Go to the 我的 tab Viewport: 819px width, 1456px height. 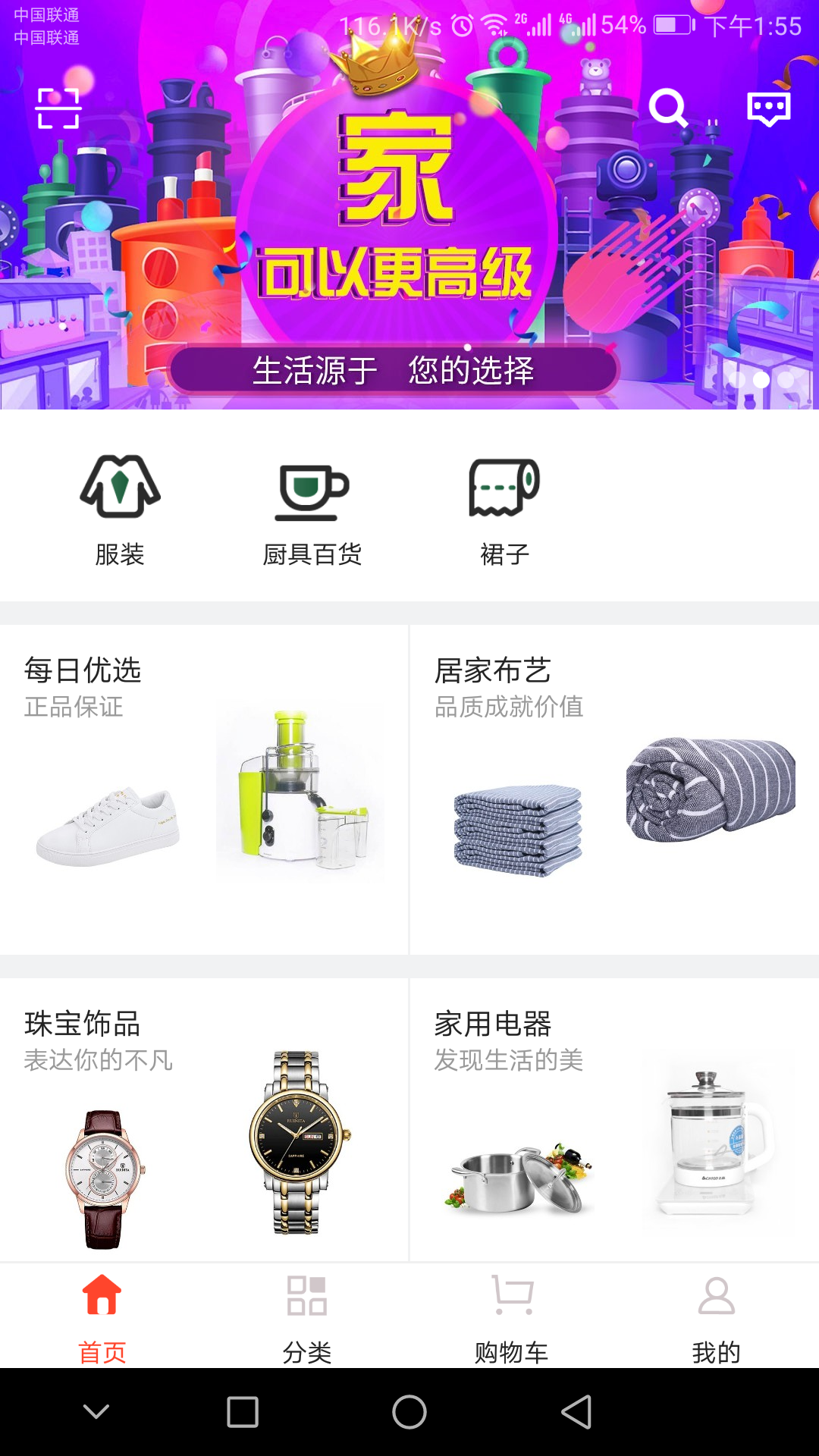717,1317
